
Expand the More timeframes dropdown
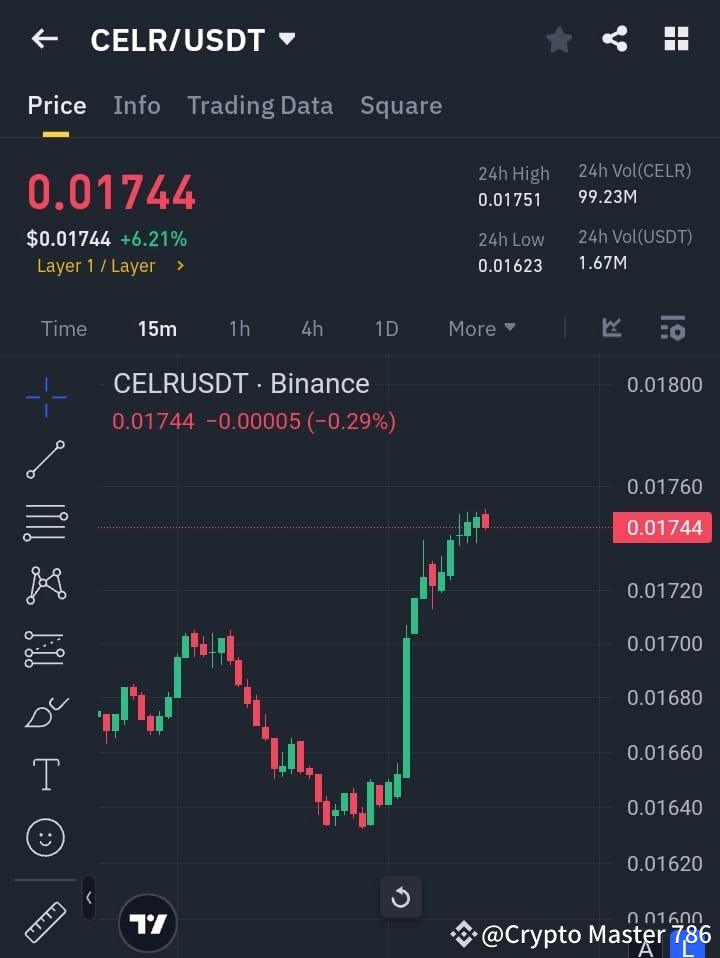coord(481,328)
